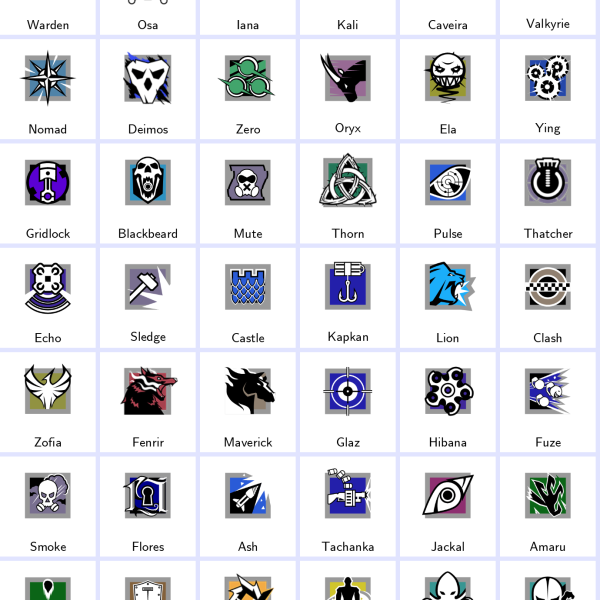Viewport: 600px width, 600px height.
Task: Select Ela in the grid
Action: (448, 88)
